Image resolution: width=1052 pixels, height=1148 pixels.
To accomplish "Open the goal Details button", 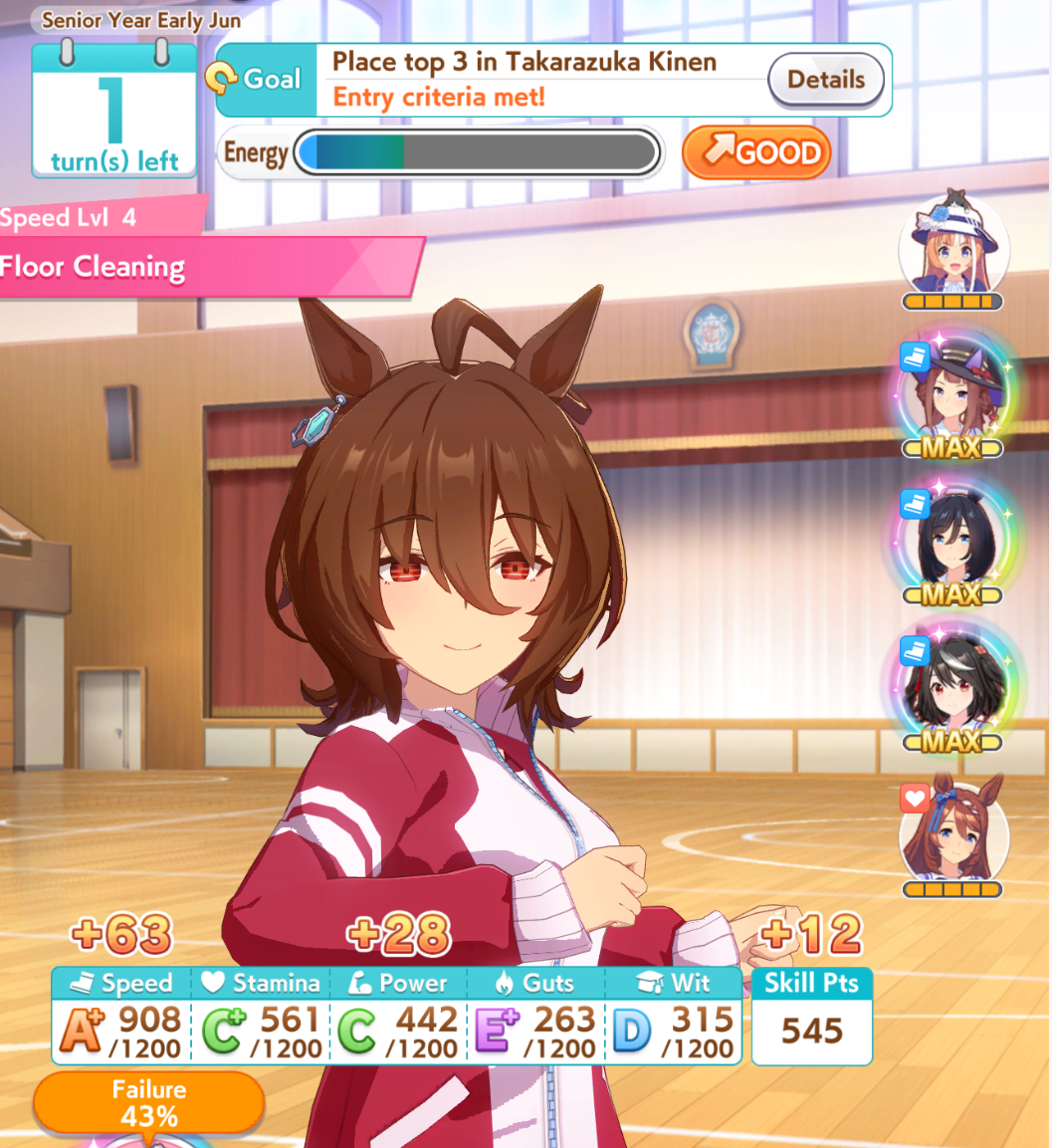I will [x=825, y=80].
